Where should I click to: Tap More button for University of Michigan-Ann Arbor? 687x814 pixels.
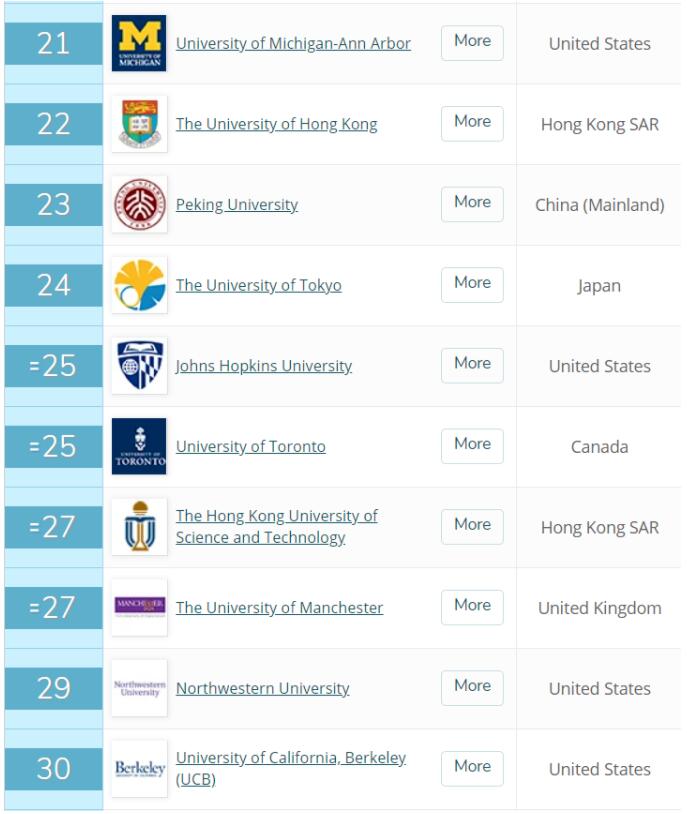click(x=472, y=42)
